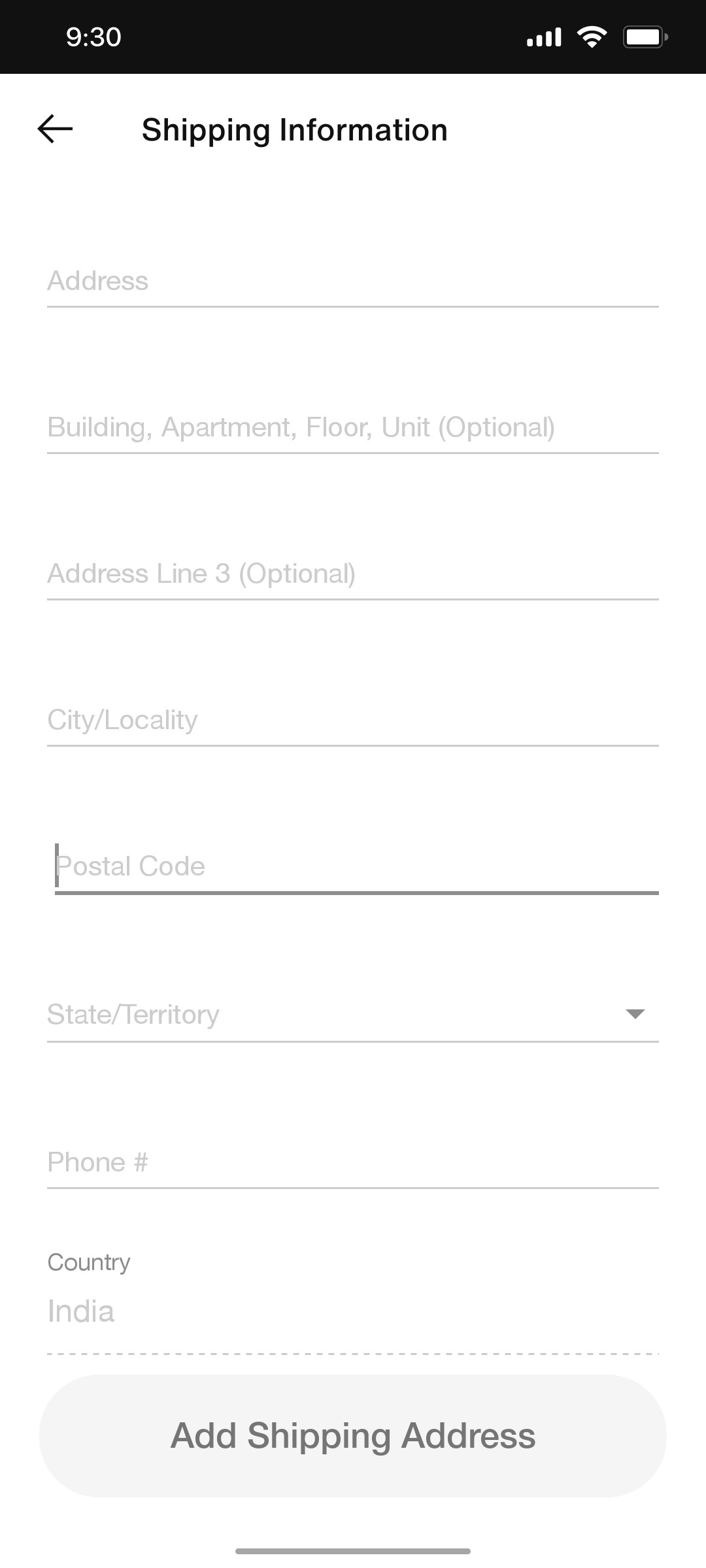This screenshot has width=706, height=1568.
Task: Click the Country label
Action: (89, 1262)
